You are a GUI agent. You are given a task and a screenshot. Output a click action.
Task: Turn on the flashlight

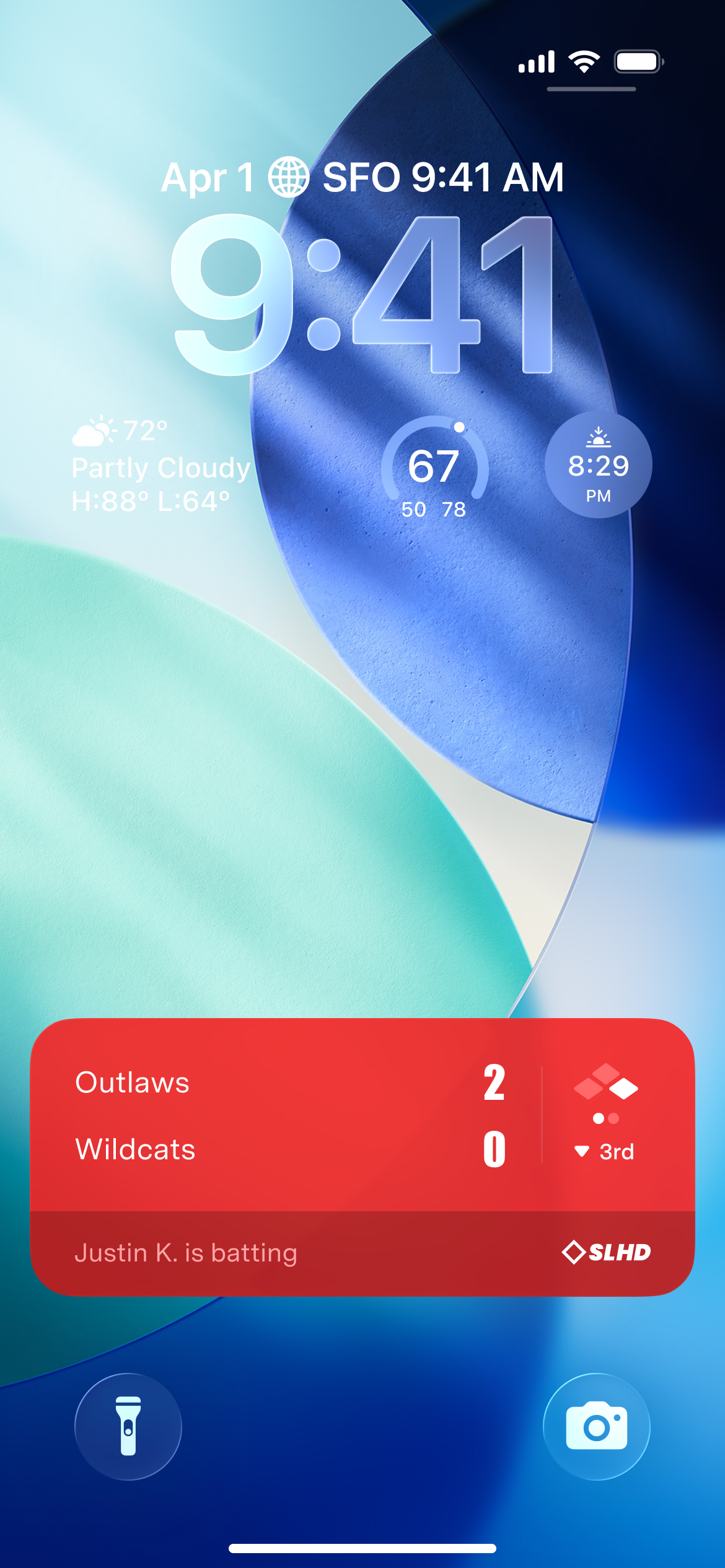pos(128,1426)
